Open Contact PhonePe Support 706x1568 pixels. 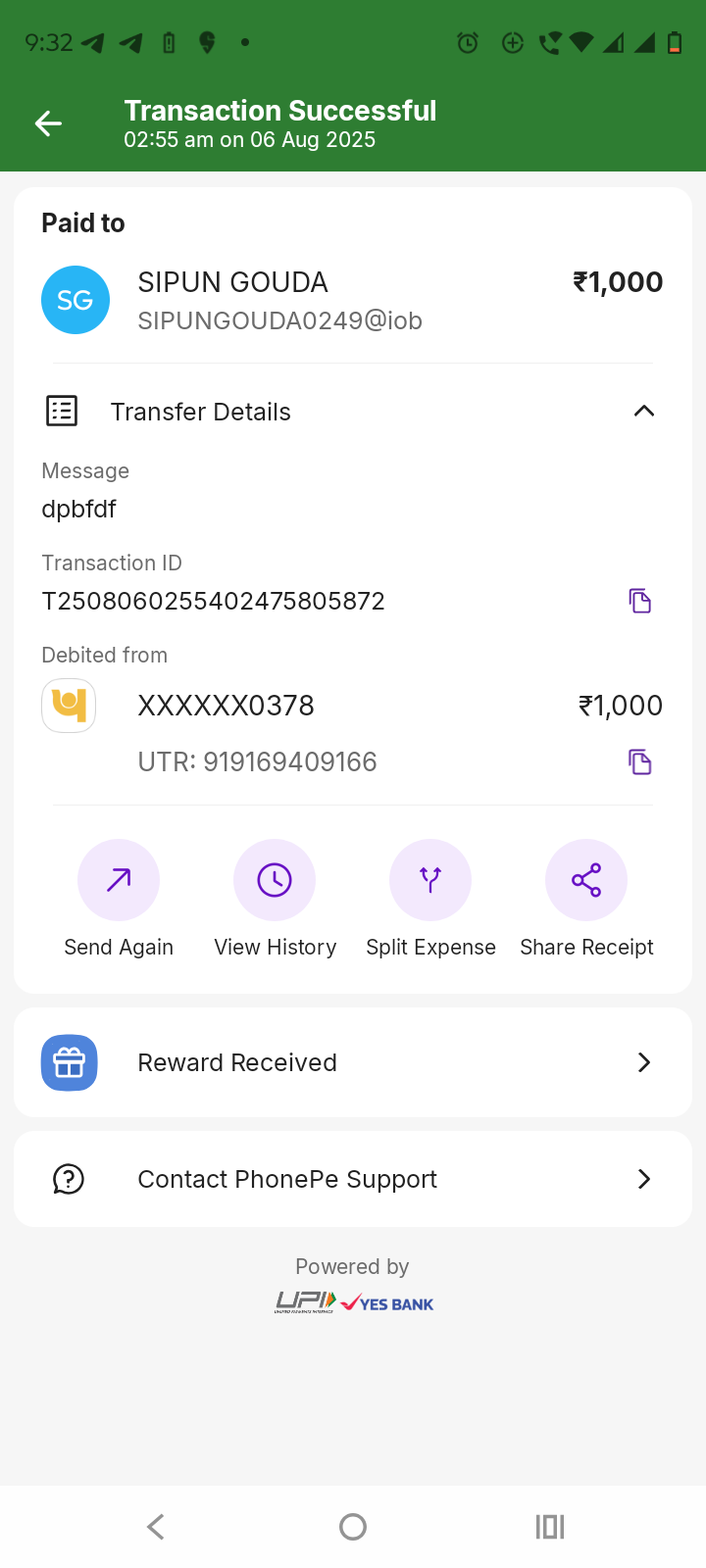(x=353, y=1179)
